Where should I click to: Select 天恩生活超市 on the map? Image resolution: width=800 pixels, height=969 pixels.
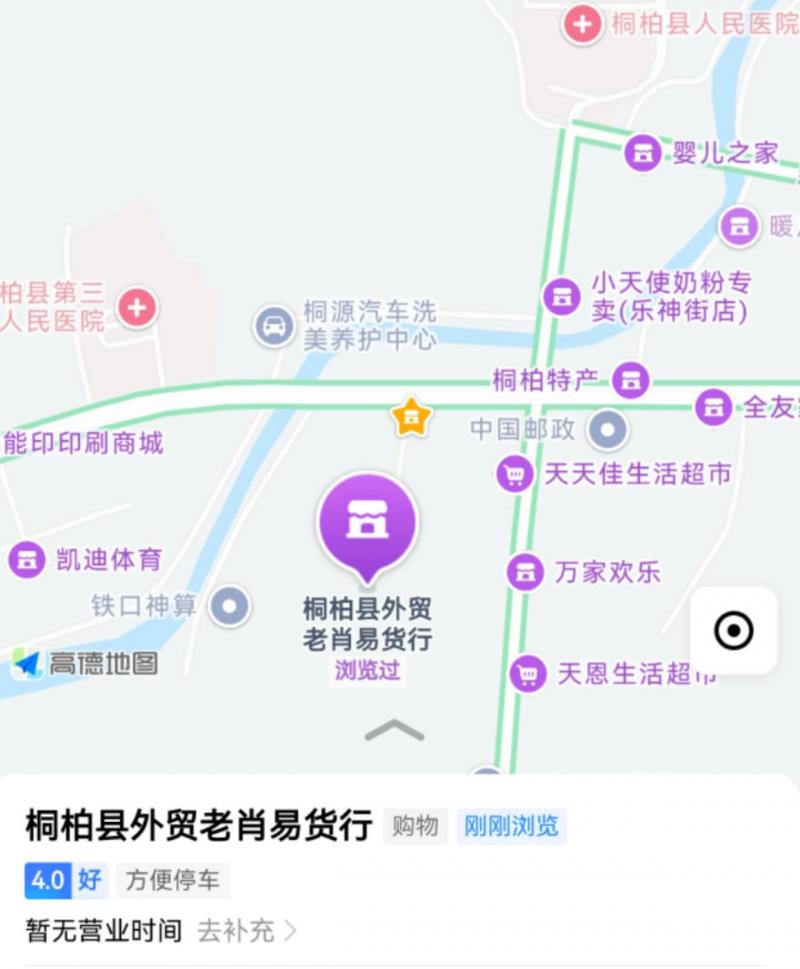click(x=528, y=674)
